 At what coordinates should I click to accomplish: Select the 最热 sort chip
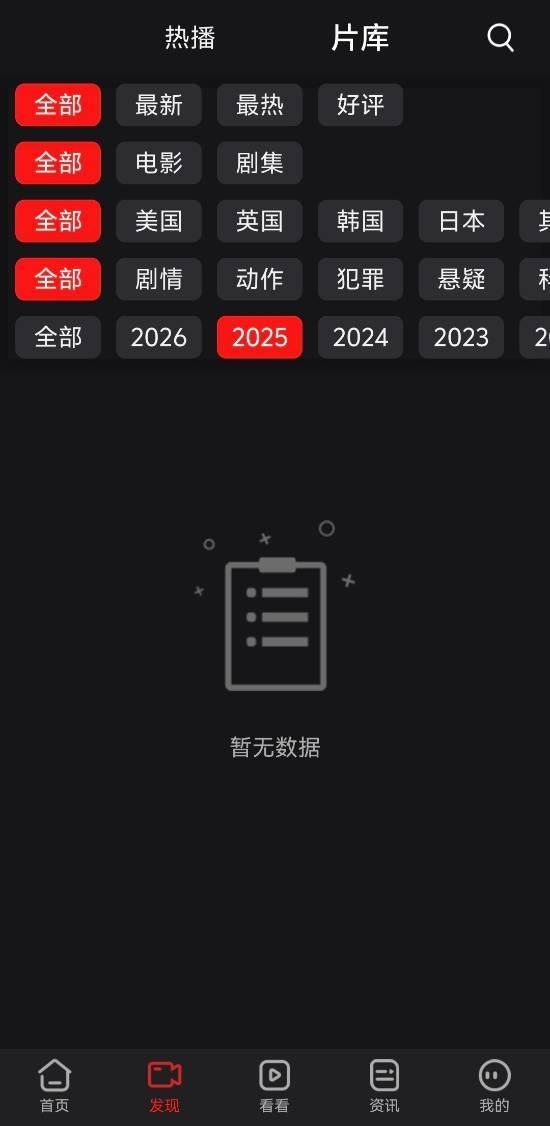click(x=260, y=105)
